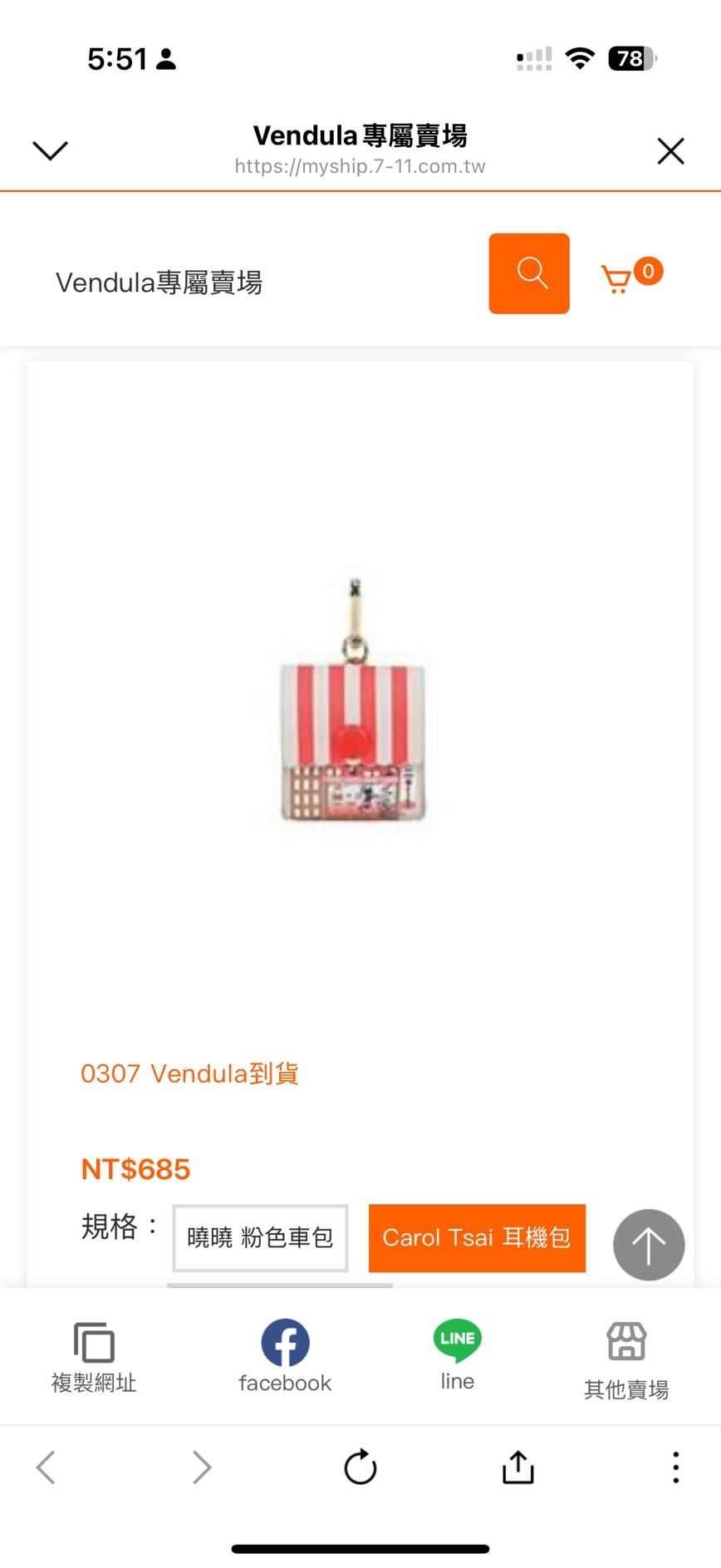Screen dimensions: 721x1568
Task: Reload the current page
Action: [360, 1467]
